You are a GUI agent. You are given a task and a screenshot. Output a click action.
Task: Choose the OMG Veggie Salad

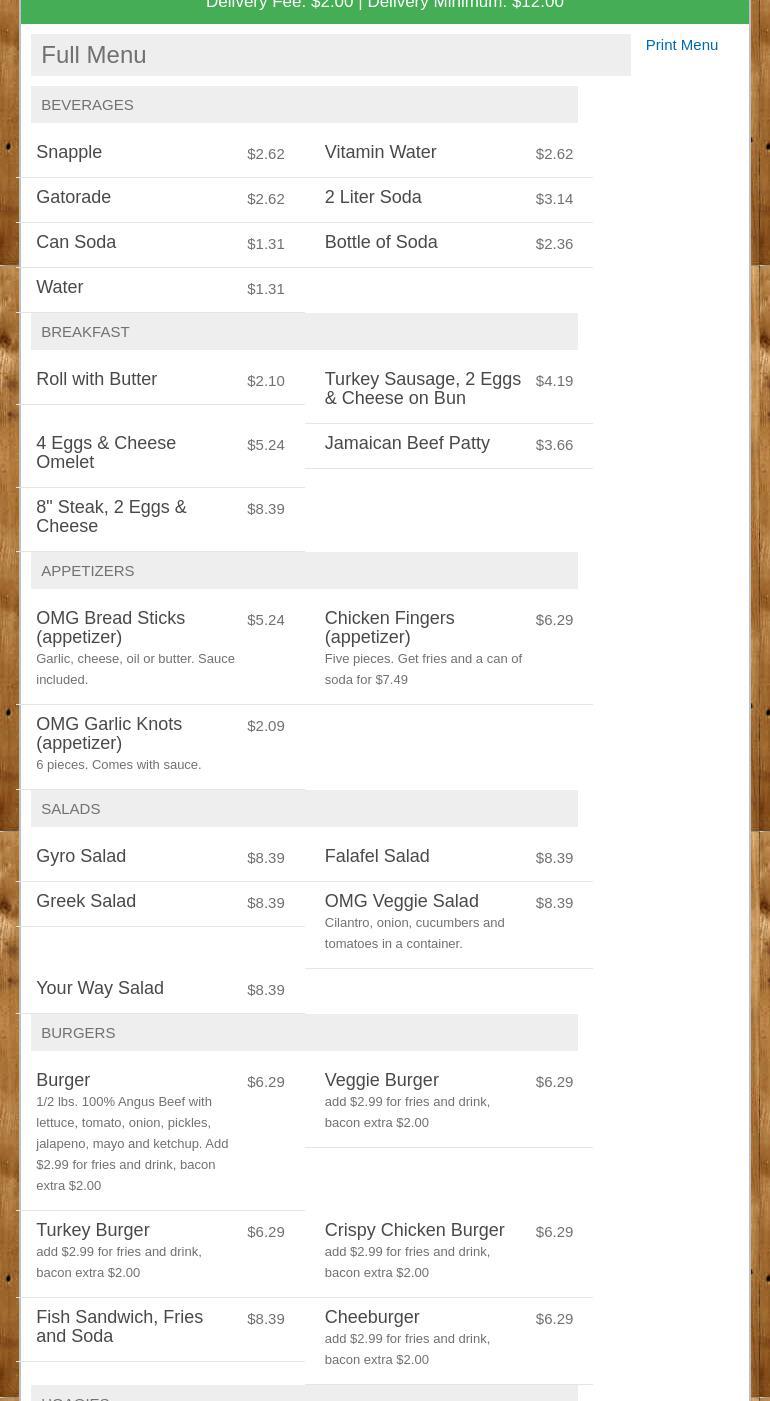tap(401, 902)
